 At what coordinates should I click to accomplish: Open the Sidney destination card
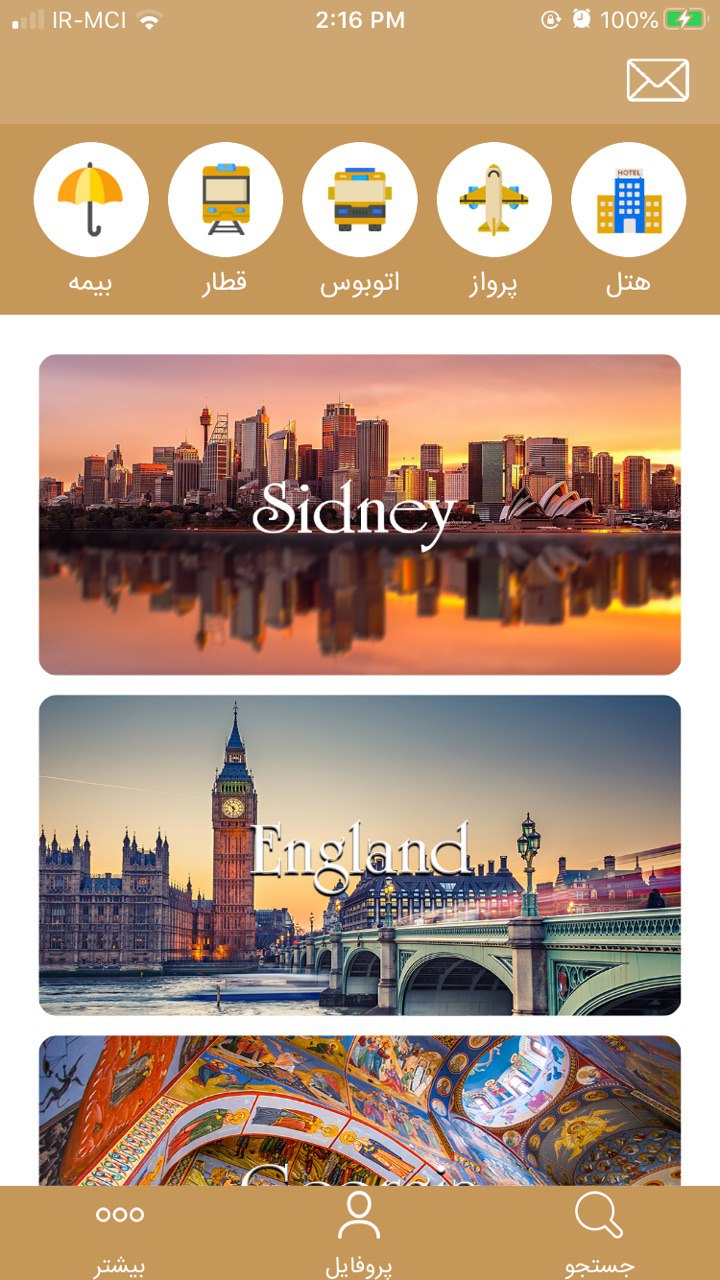[x=360, y=514]
